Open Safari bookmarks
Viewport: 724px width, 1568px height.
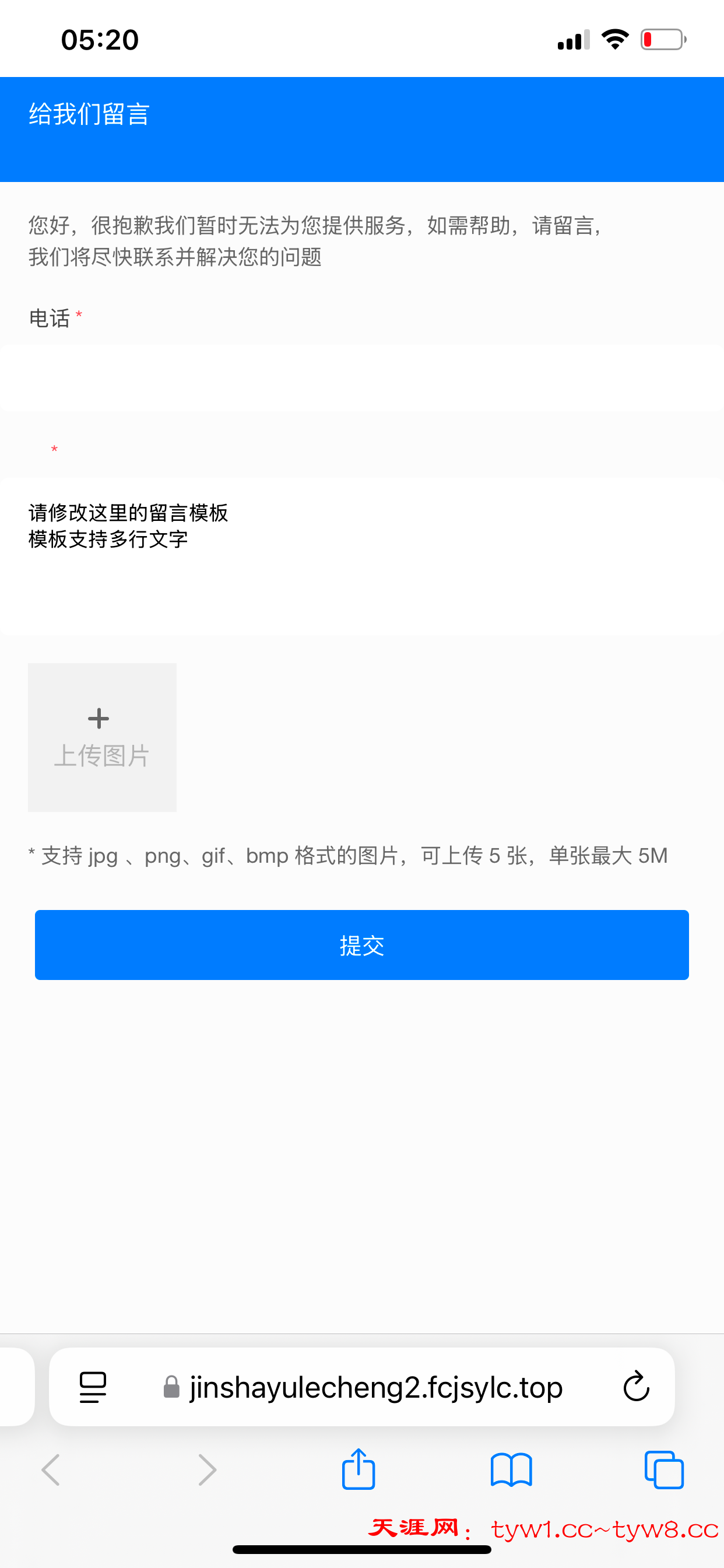(511, 1470)
